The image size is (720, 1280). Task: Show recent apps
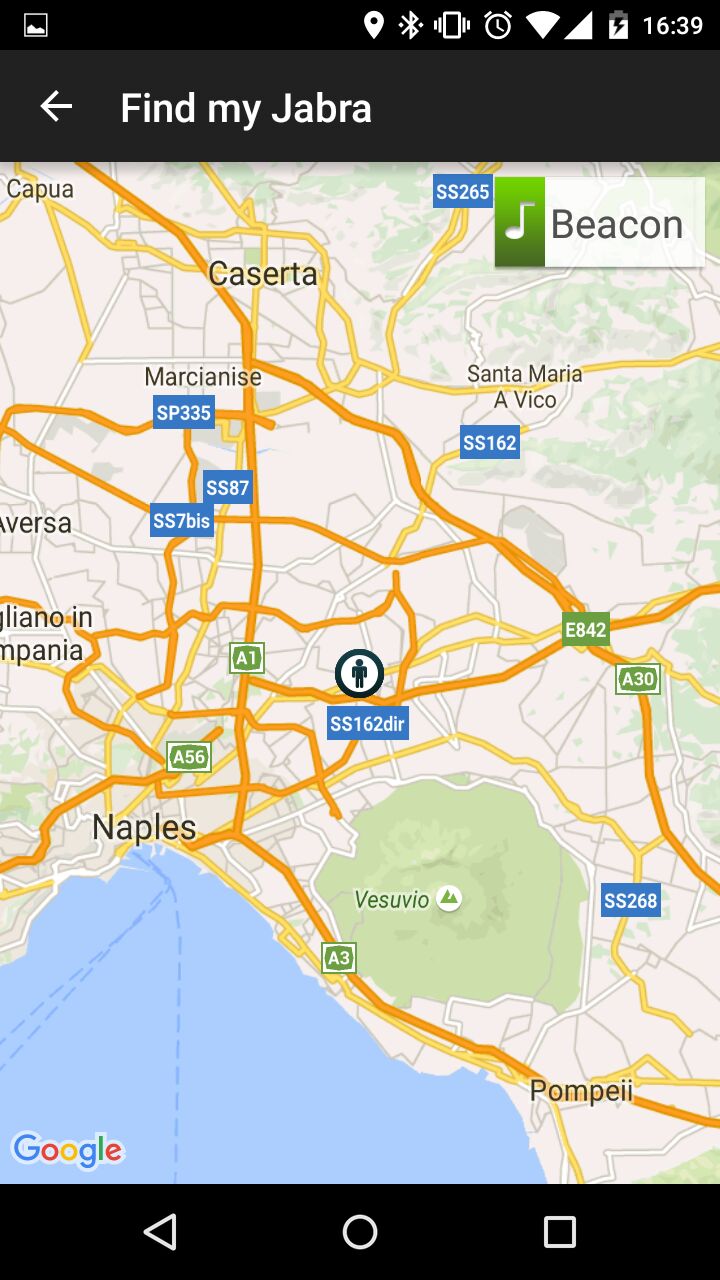point(559,1232)
